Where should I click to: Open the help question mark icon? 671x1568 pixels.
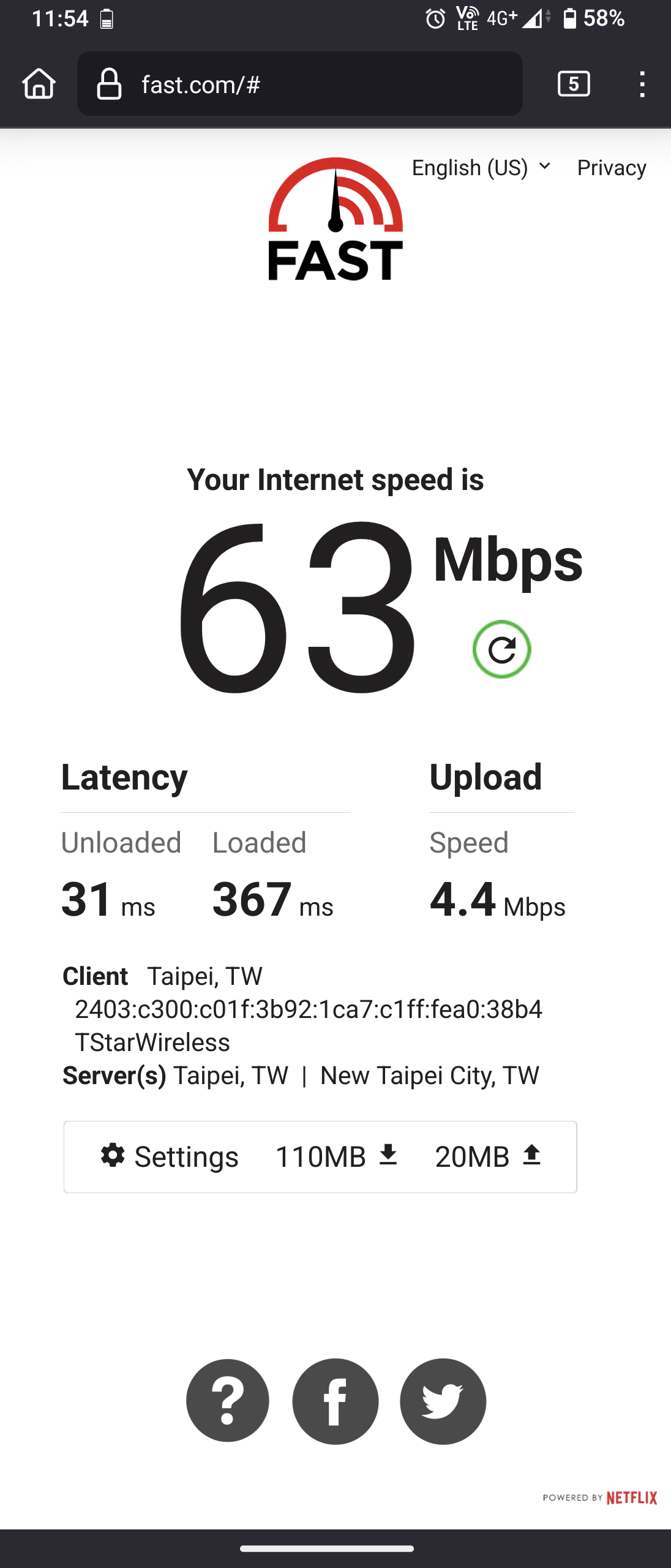pyautogui.click(x=228, y=1401)
